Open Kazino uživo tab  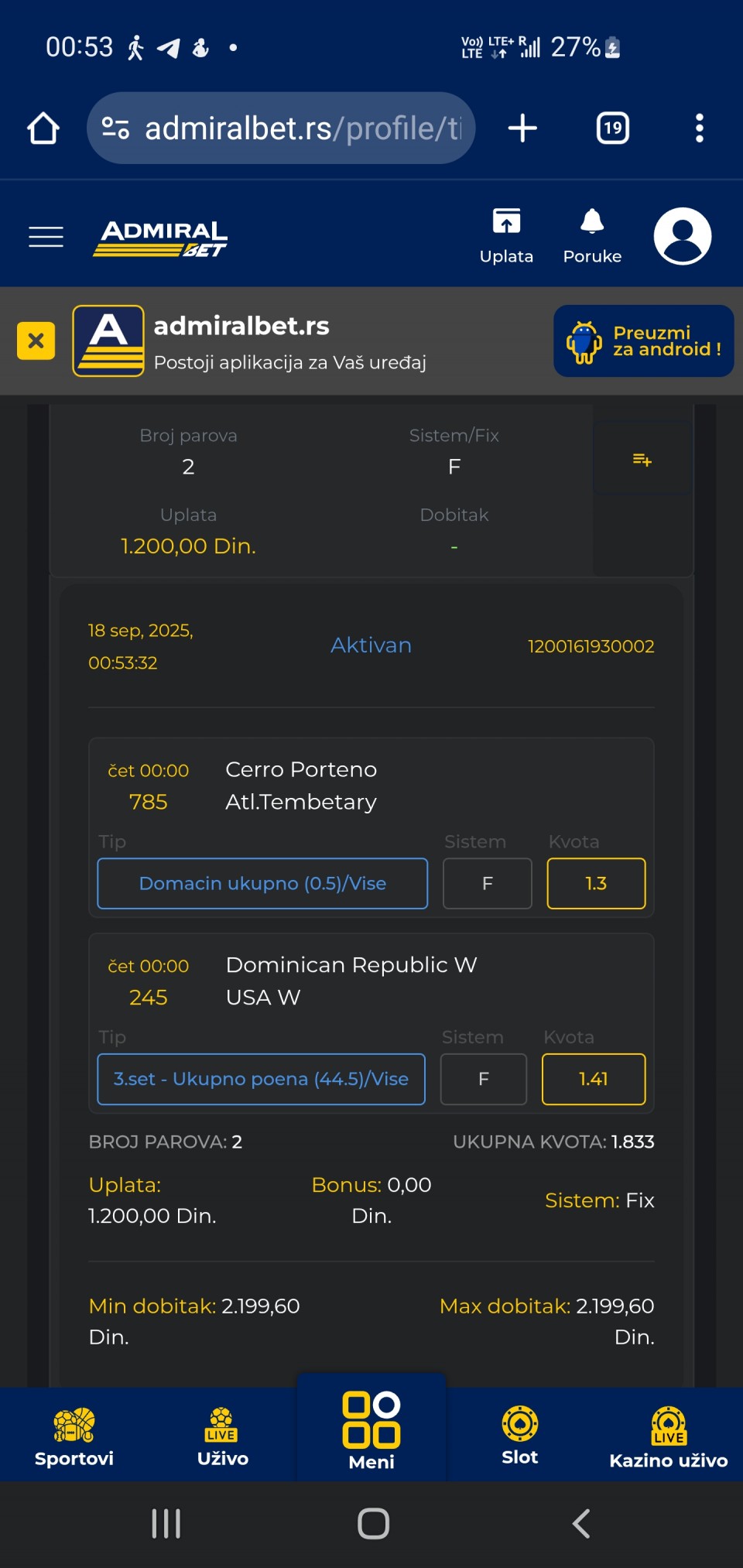[669, 1436]
